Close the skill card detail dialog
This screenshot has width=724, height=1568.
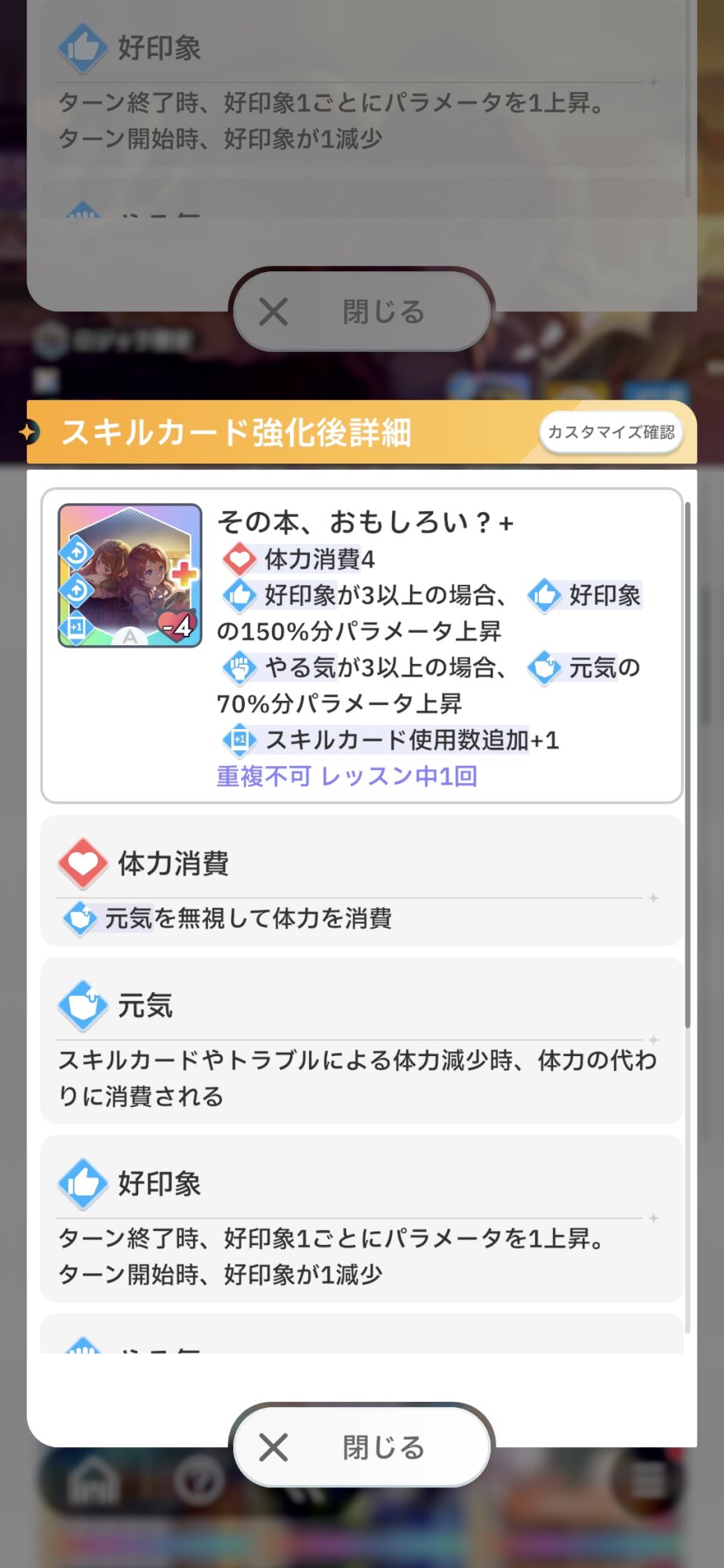(x=362, y=1446)
